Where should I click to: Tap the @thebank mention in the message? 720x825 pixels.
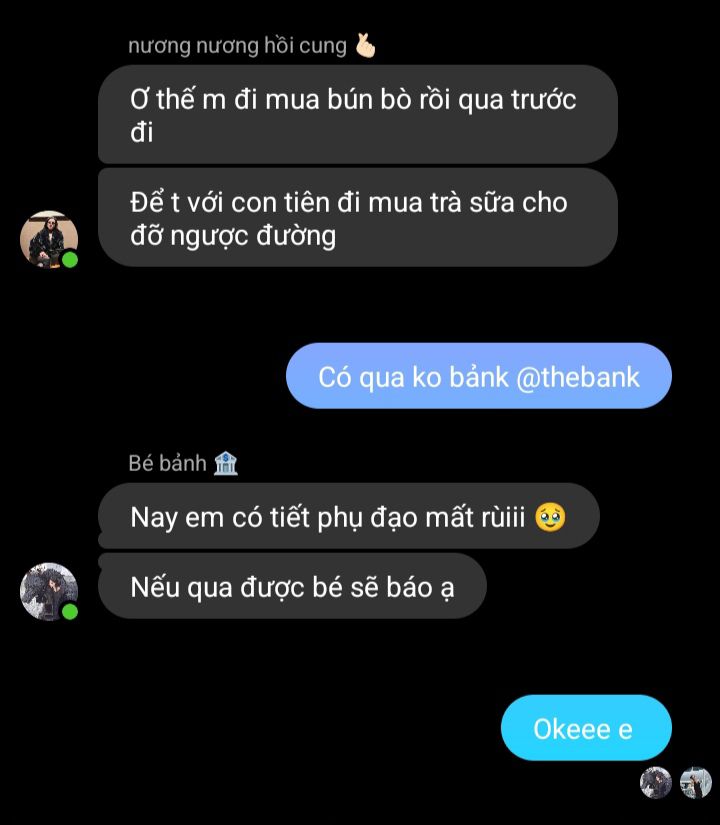[577, 377]
